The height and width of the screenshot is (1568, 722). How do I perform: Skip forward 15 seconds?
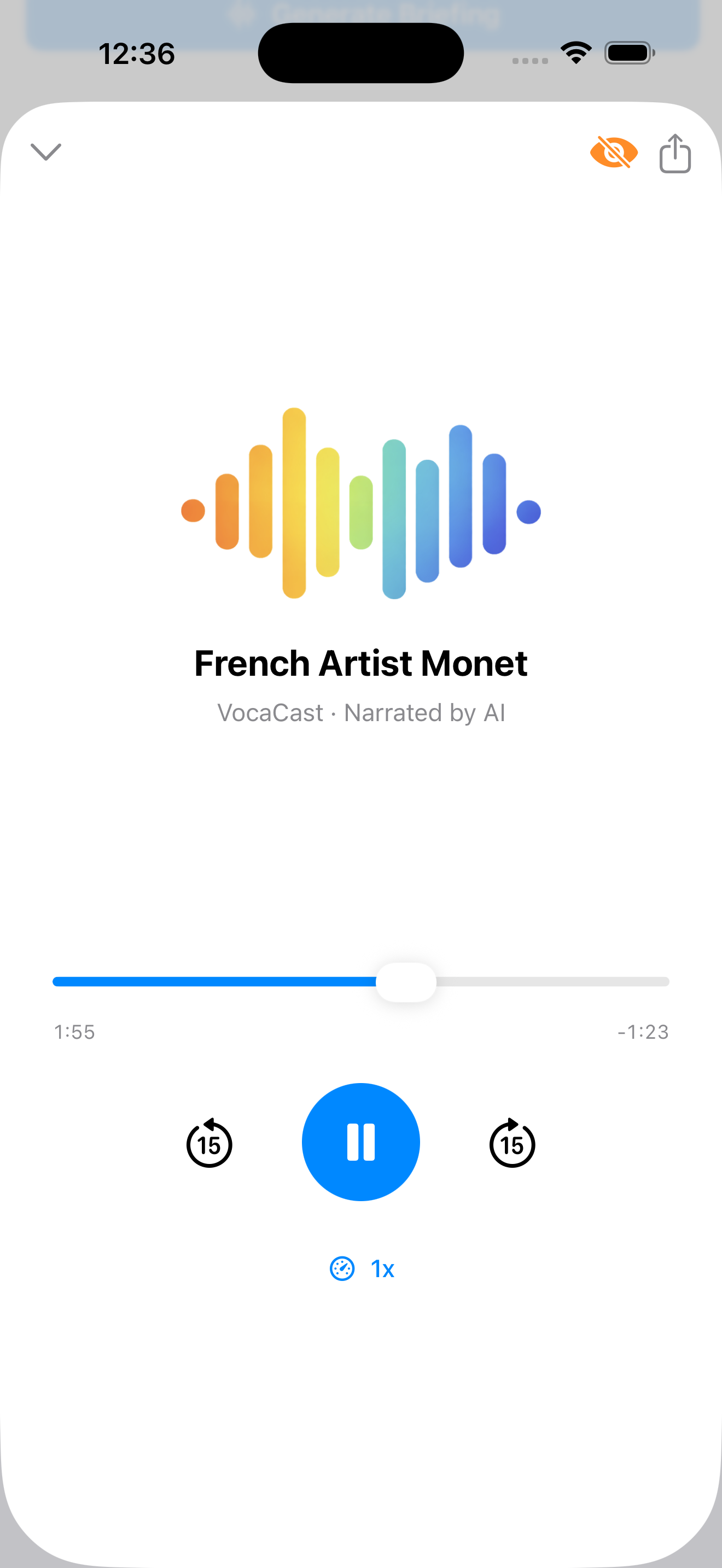tap(512, 1143)
